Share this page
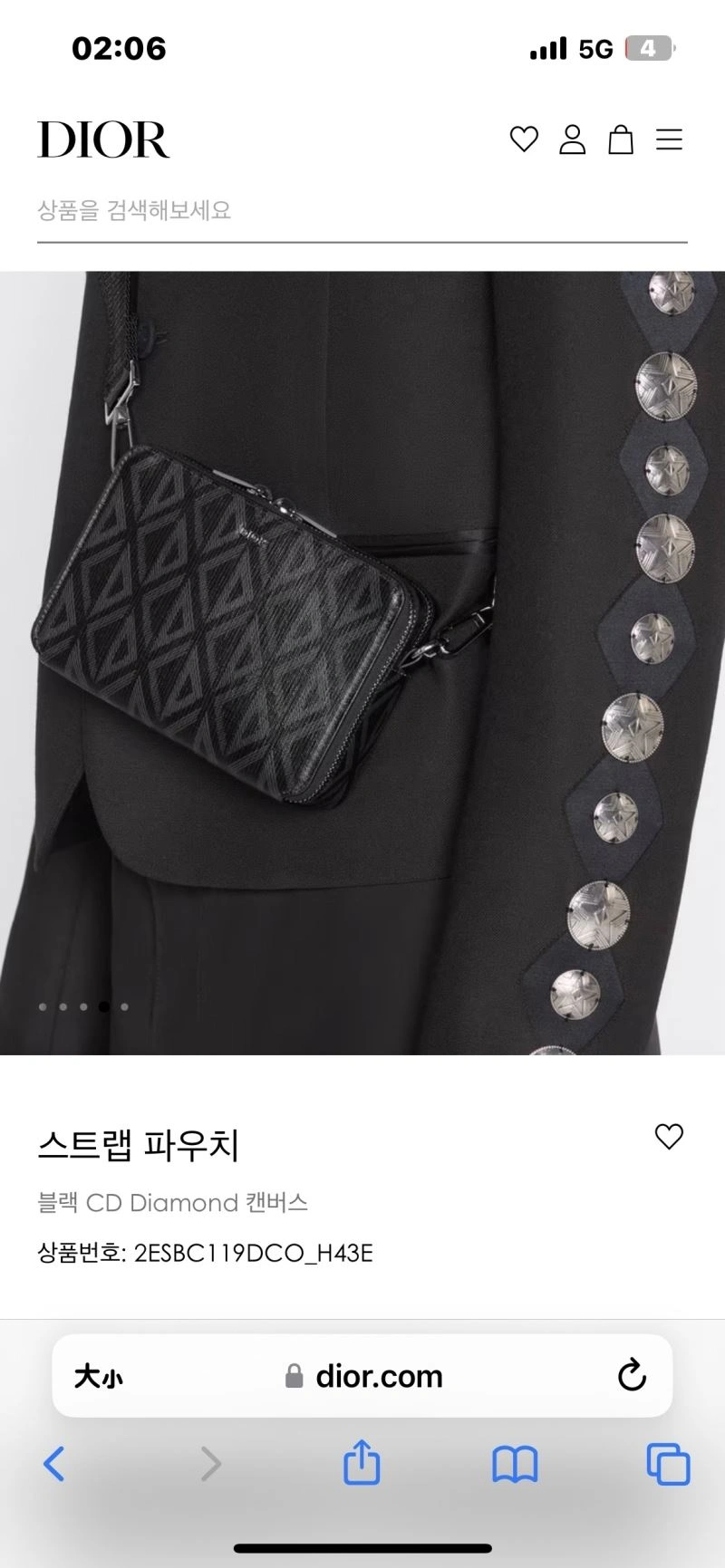 (x=362, y=1462)
